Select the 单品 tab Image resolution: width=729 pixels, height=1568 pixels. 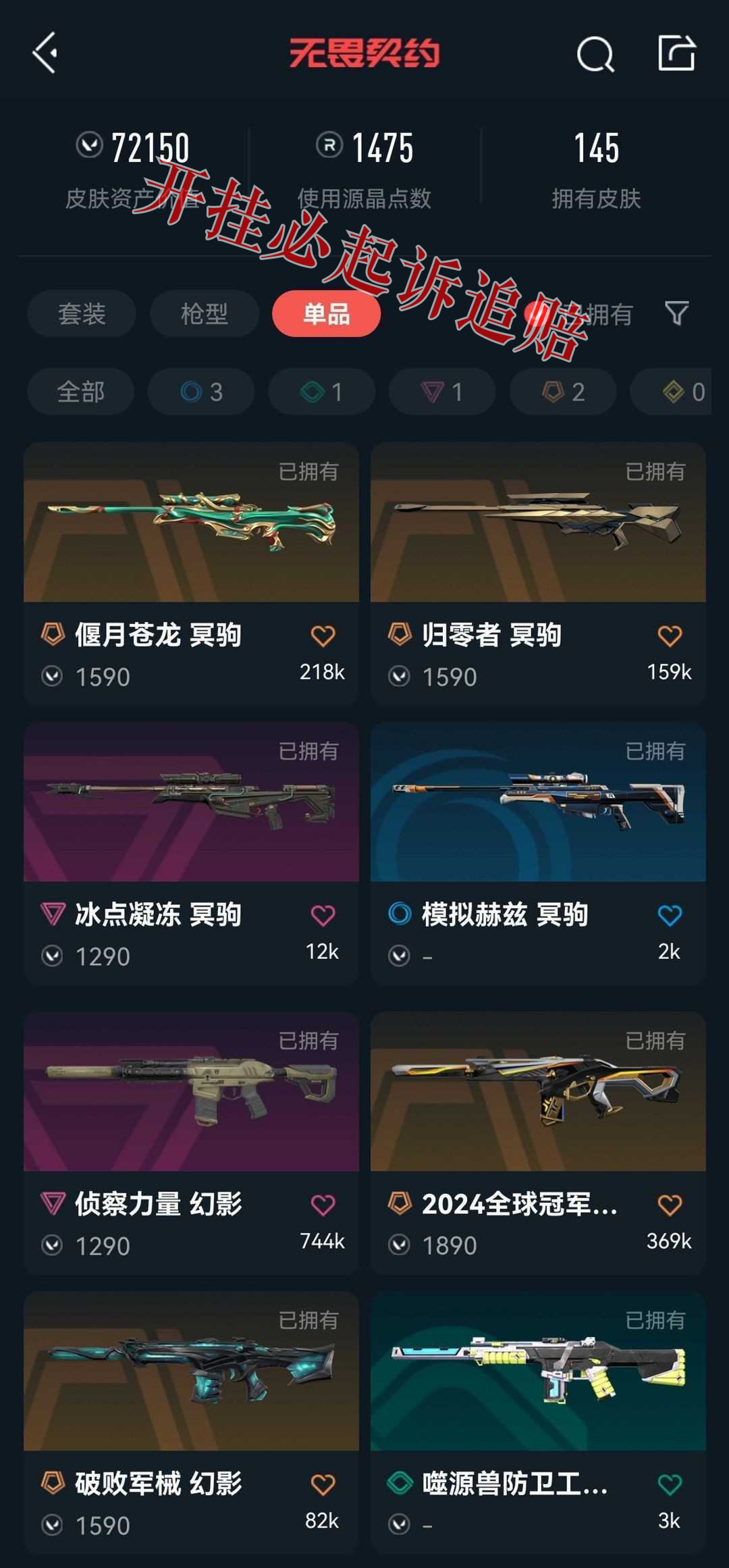[x=326, y=314]
